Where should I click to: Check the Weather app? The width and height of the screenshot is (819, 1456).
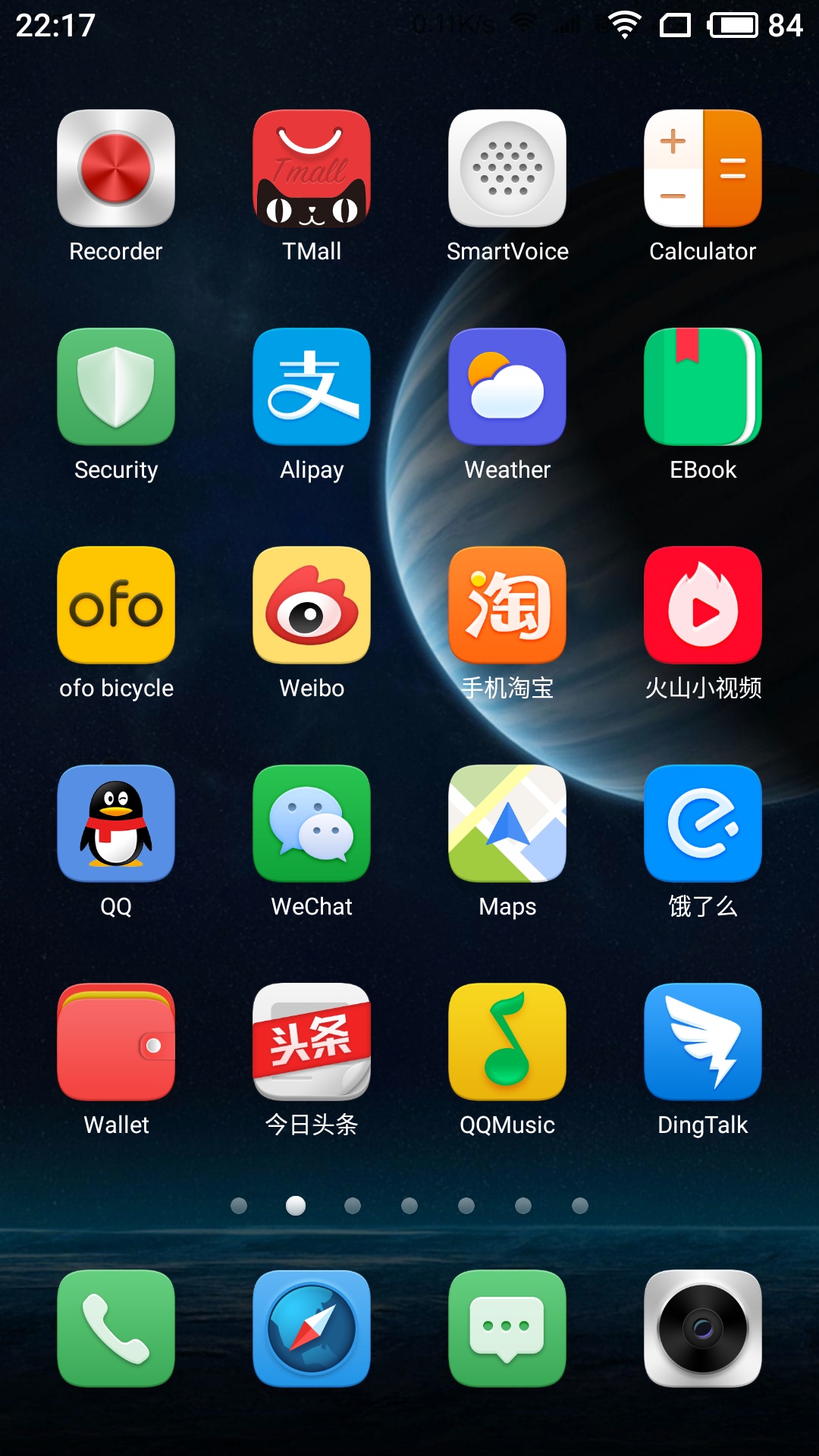(507, 387)
